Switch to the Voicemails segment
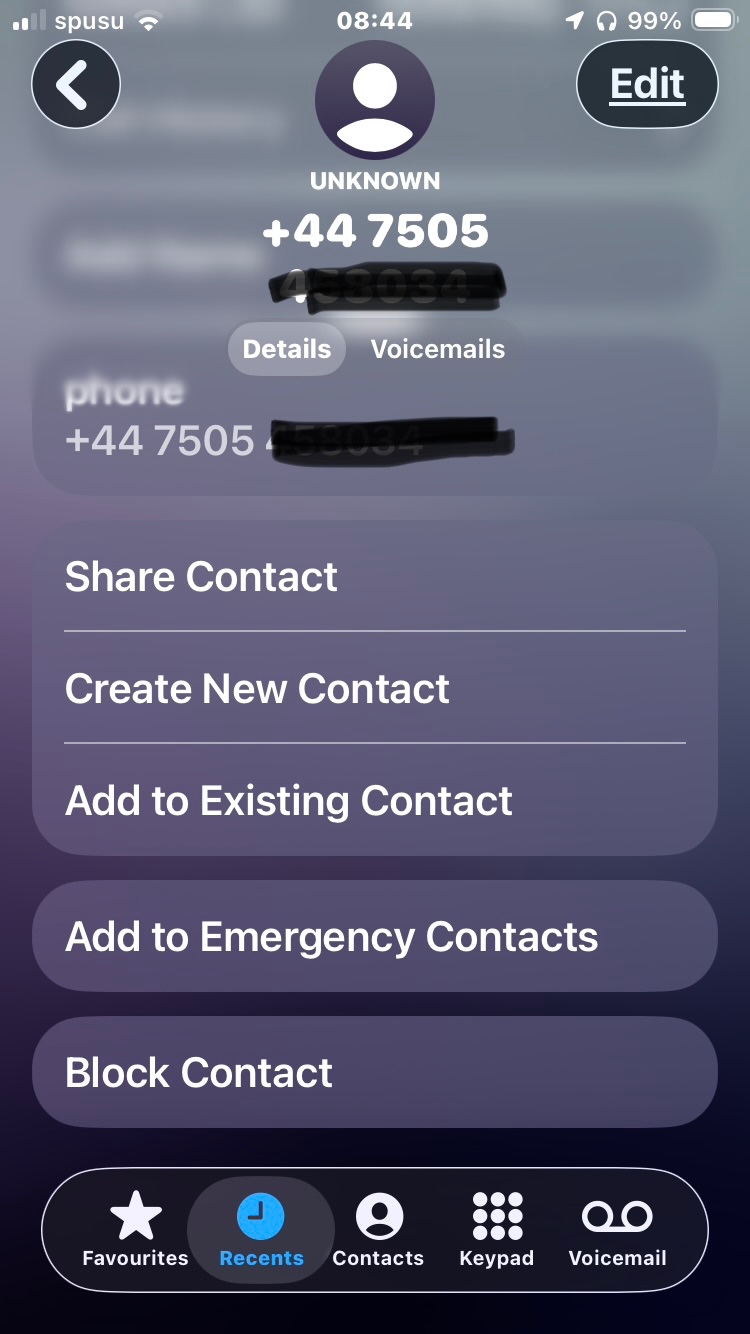Image resolution: width=750 pixels, height=1334 pixels. pyautogui.click(x=438, y=349)
